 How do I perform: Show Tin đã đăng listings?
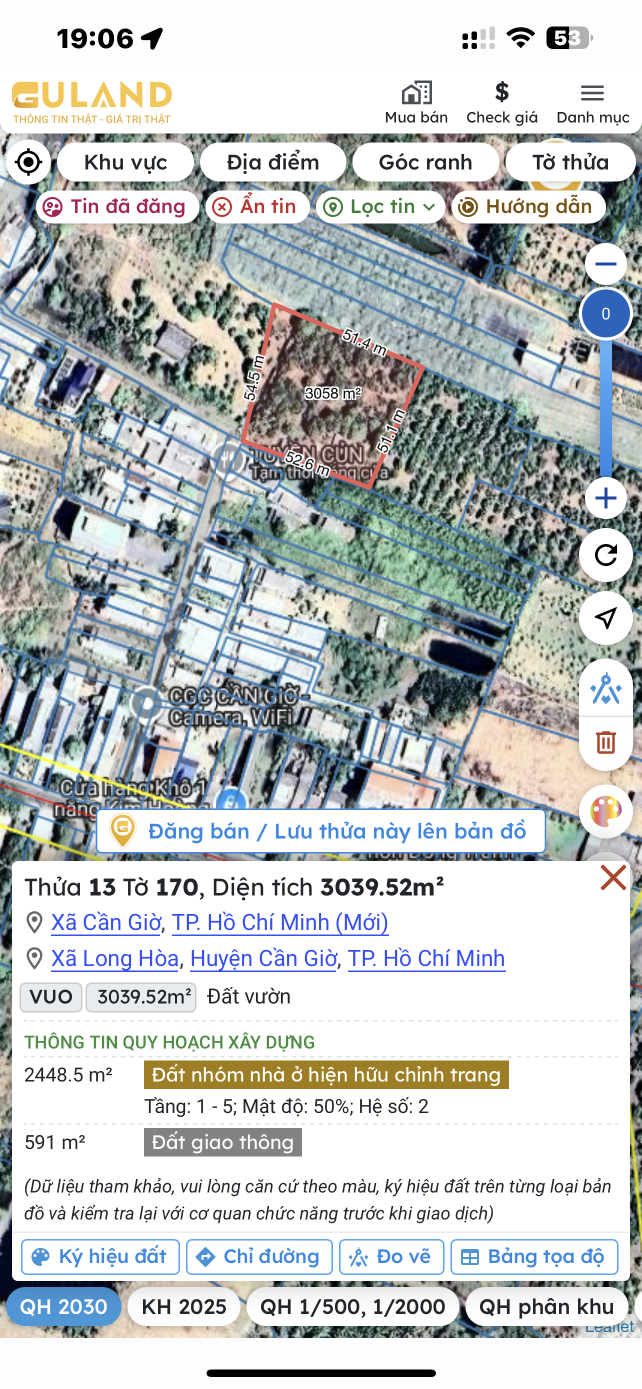(x=115, y=207)
